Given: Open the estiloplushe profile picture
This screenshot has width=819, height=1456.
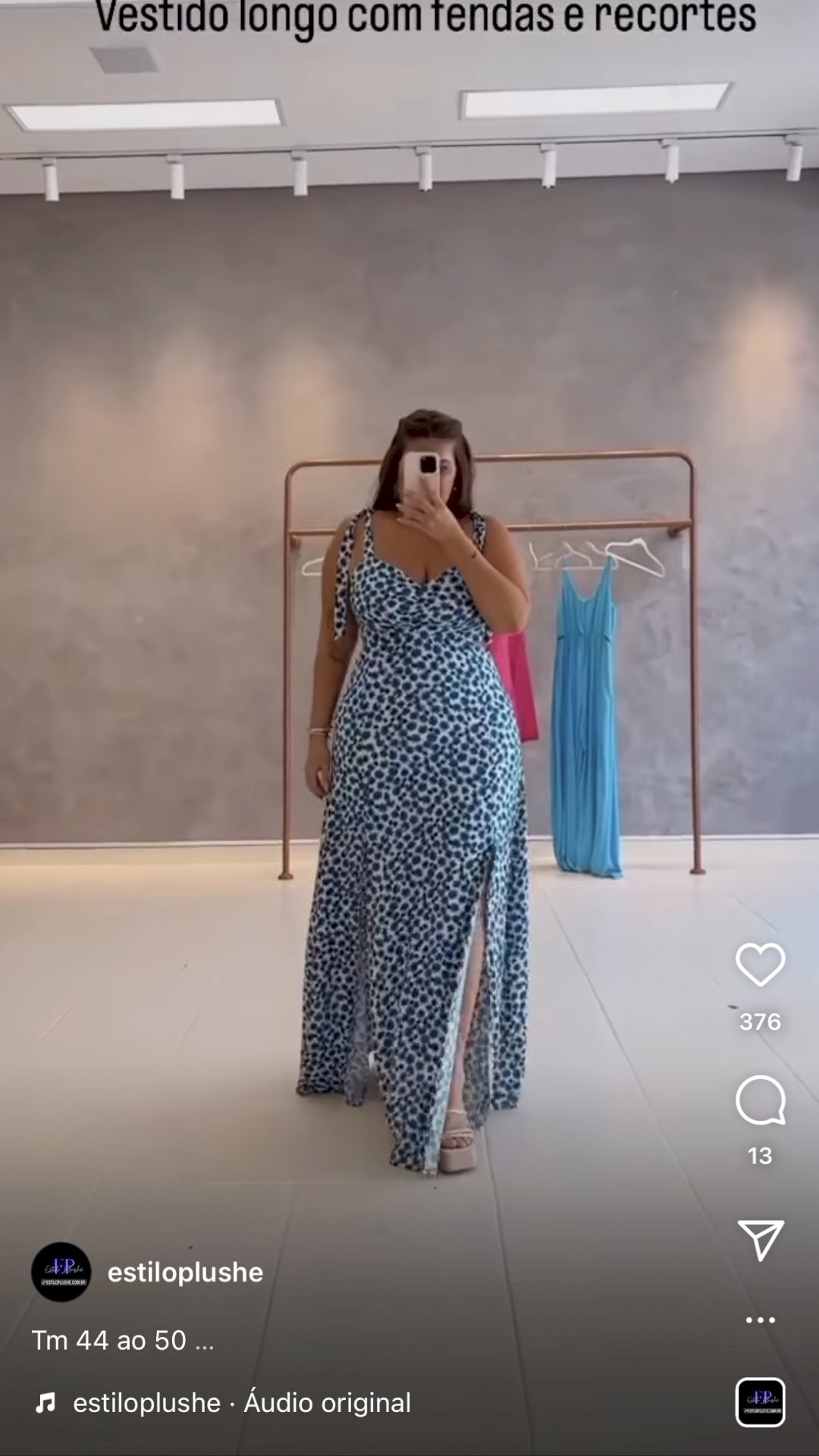Looking at the screenshot, I should pos(61,1272).
